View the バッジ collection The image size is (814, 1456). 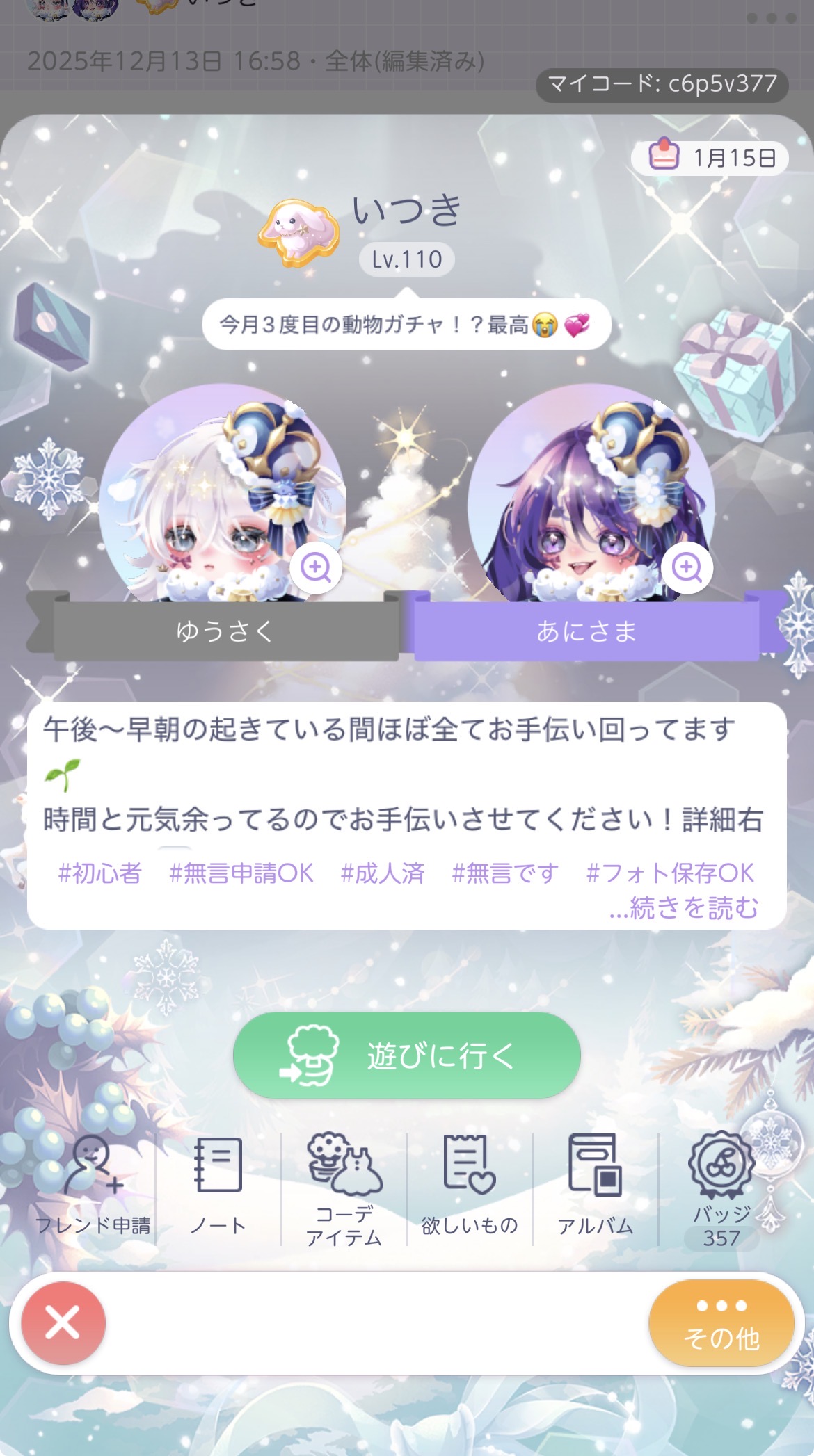point(721,1186)
